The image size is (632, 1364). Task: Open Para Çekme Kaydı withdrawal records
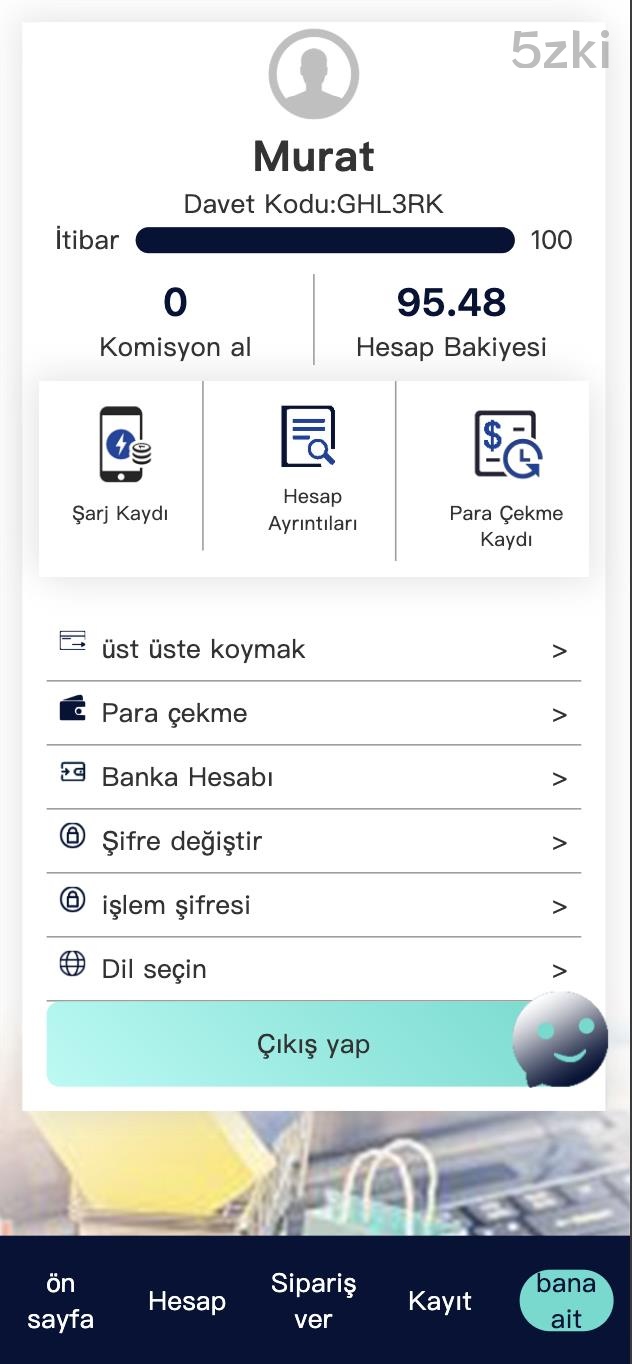click(506, 478)
